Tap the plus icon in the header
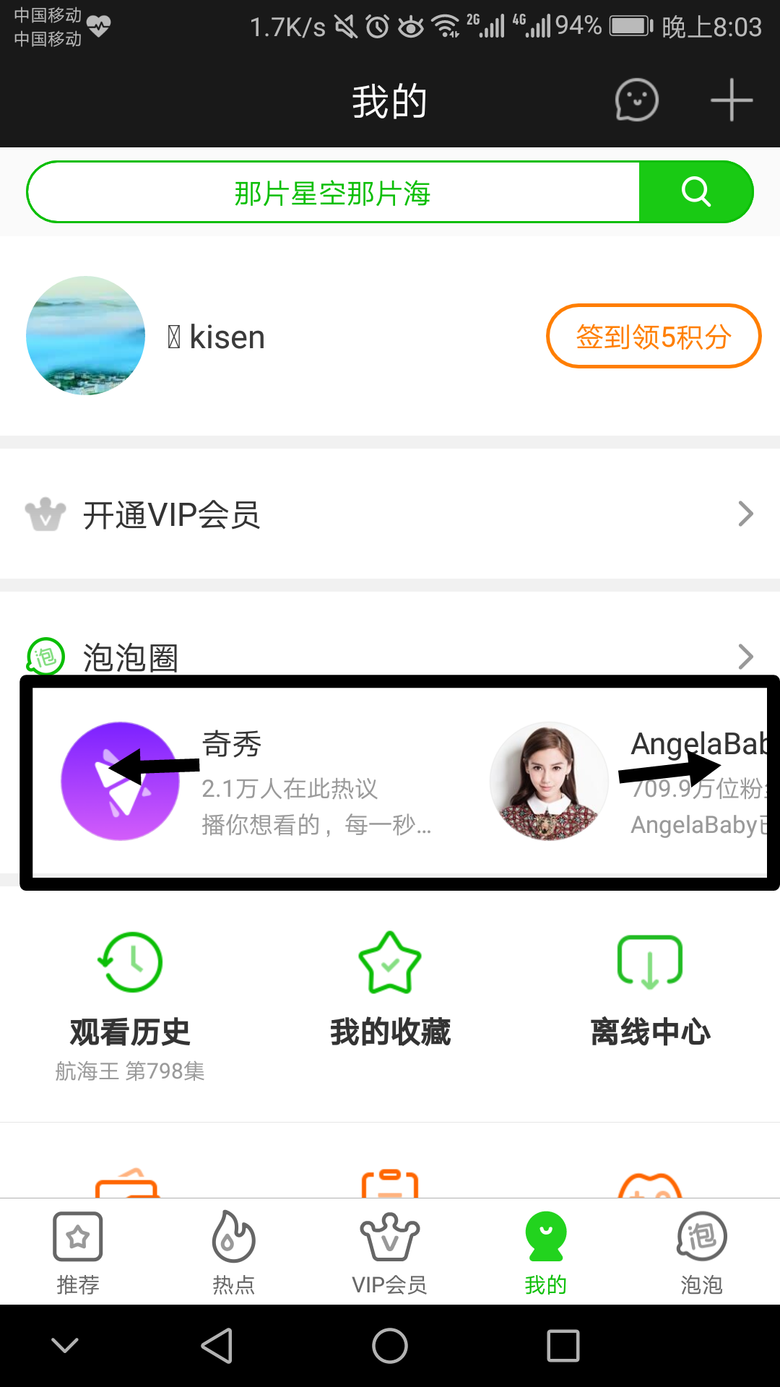Screen dimensions: 780x1387 pyautogui.click(x=731, y=100)
